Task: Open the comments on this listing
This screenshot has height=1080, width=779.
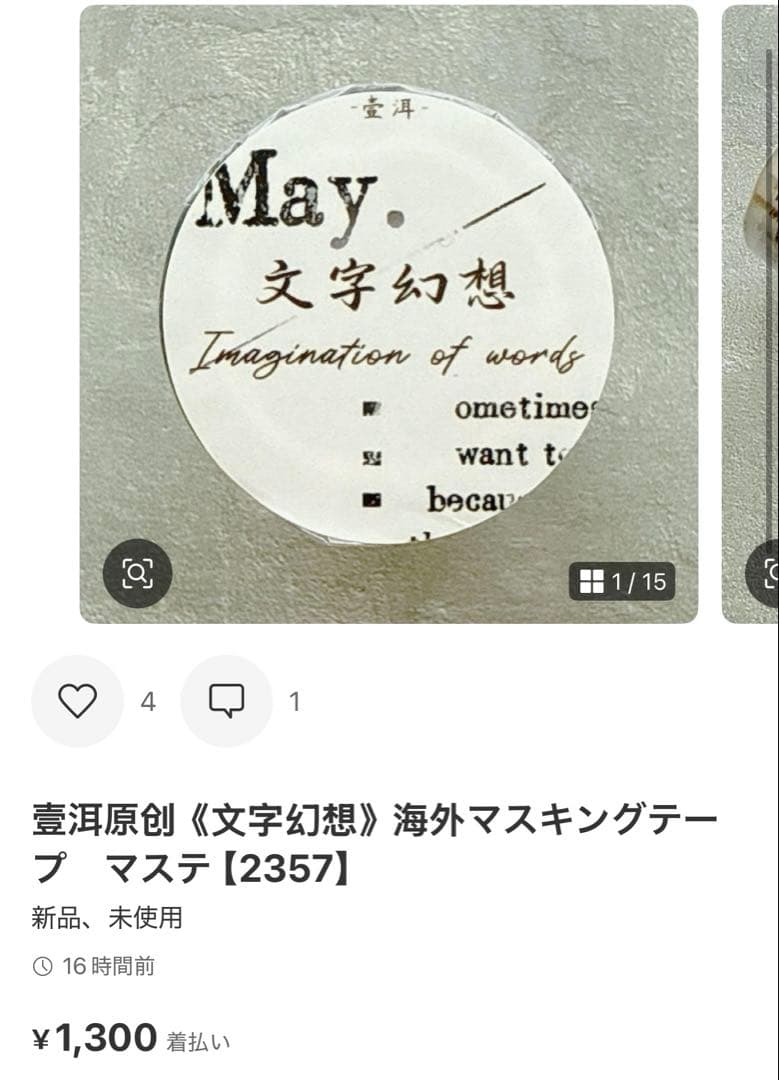Action: 226,701
